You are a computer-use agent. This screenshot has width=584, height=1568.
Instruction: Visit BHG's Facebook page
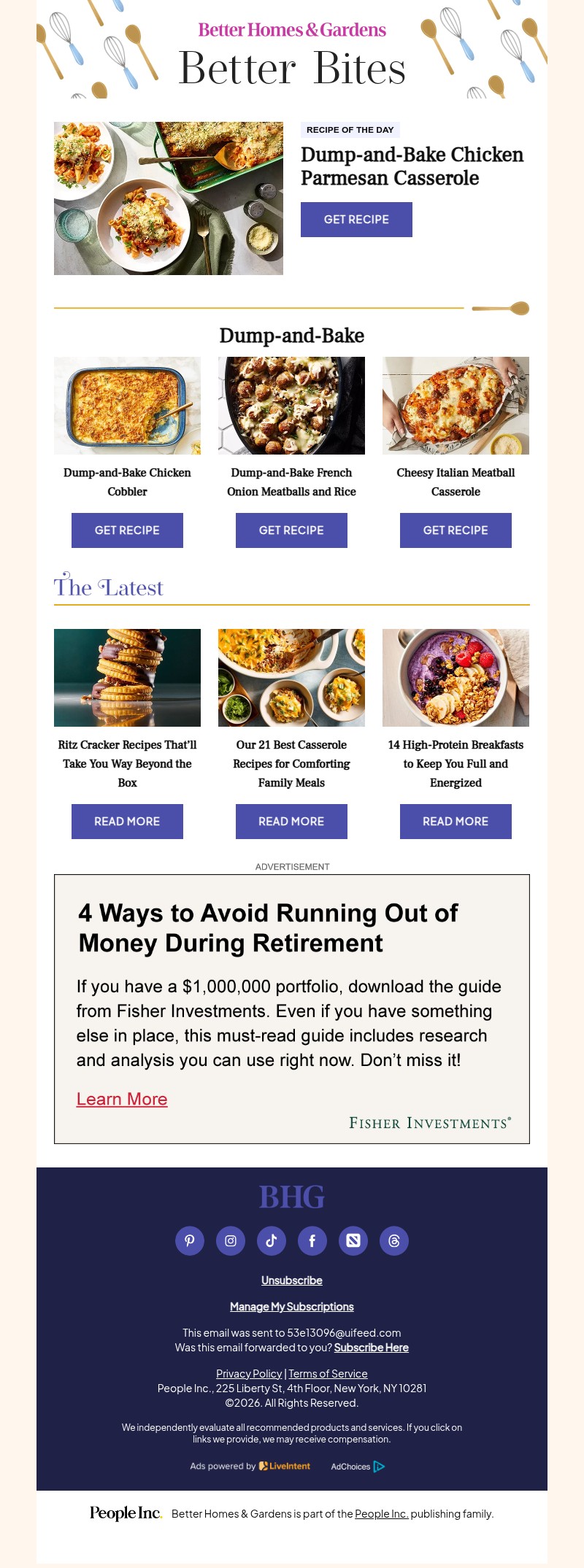(x=312, y=1240)
